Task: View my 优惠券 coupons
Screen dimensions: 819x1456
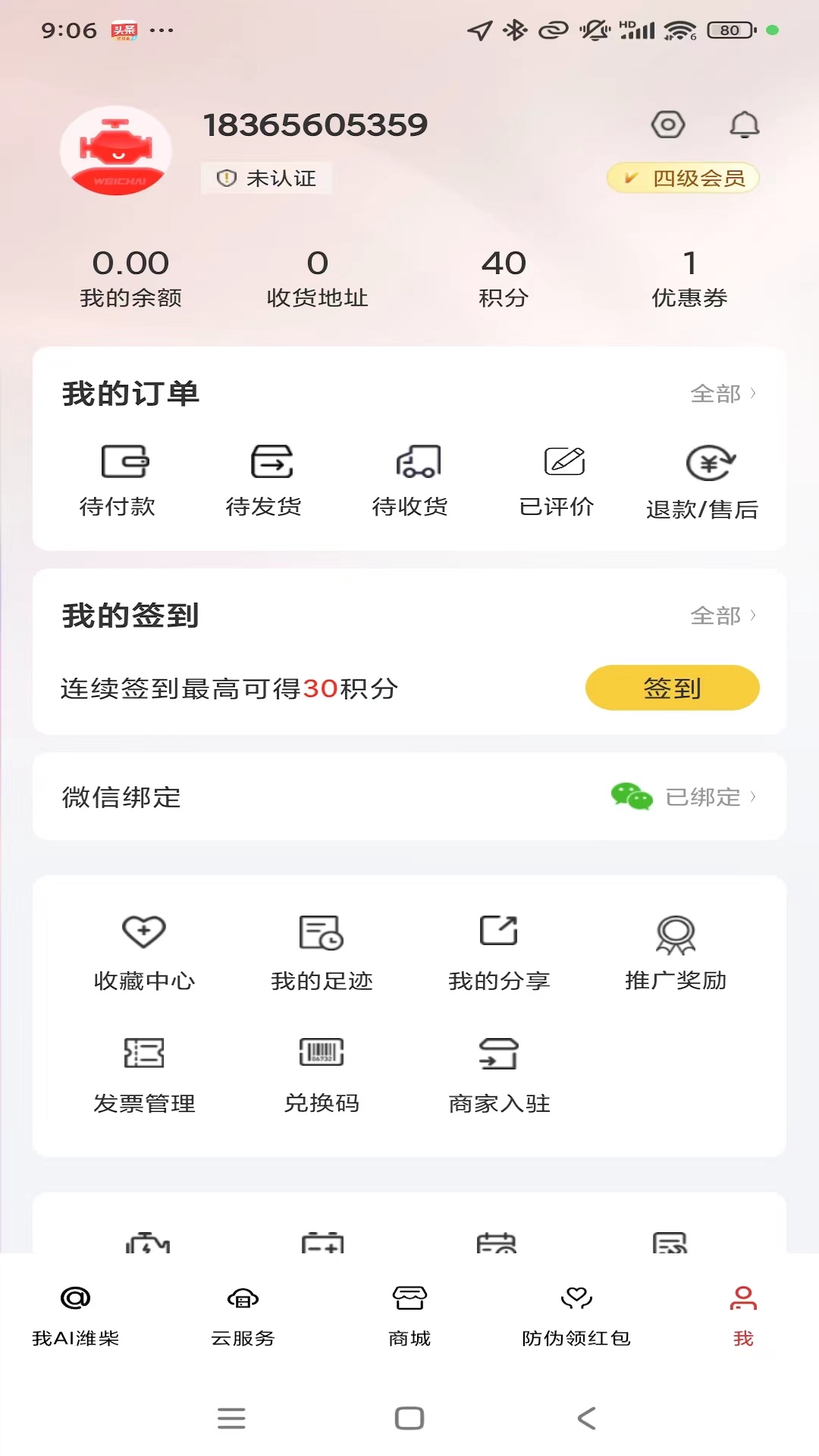Action: click(689, 279)
